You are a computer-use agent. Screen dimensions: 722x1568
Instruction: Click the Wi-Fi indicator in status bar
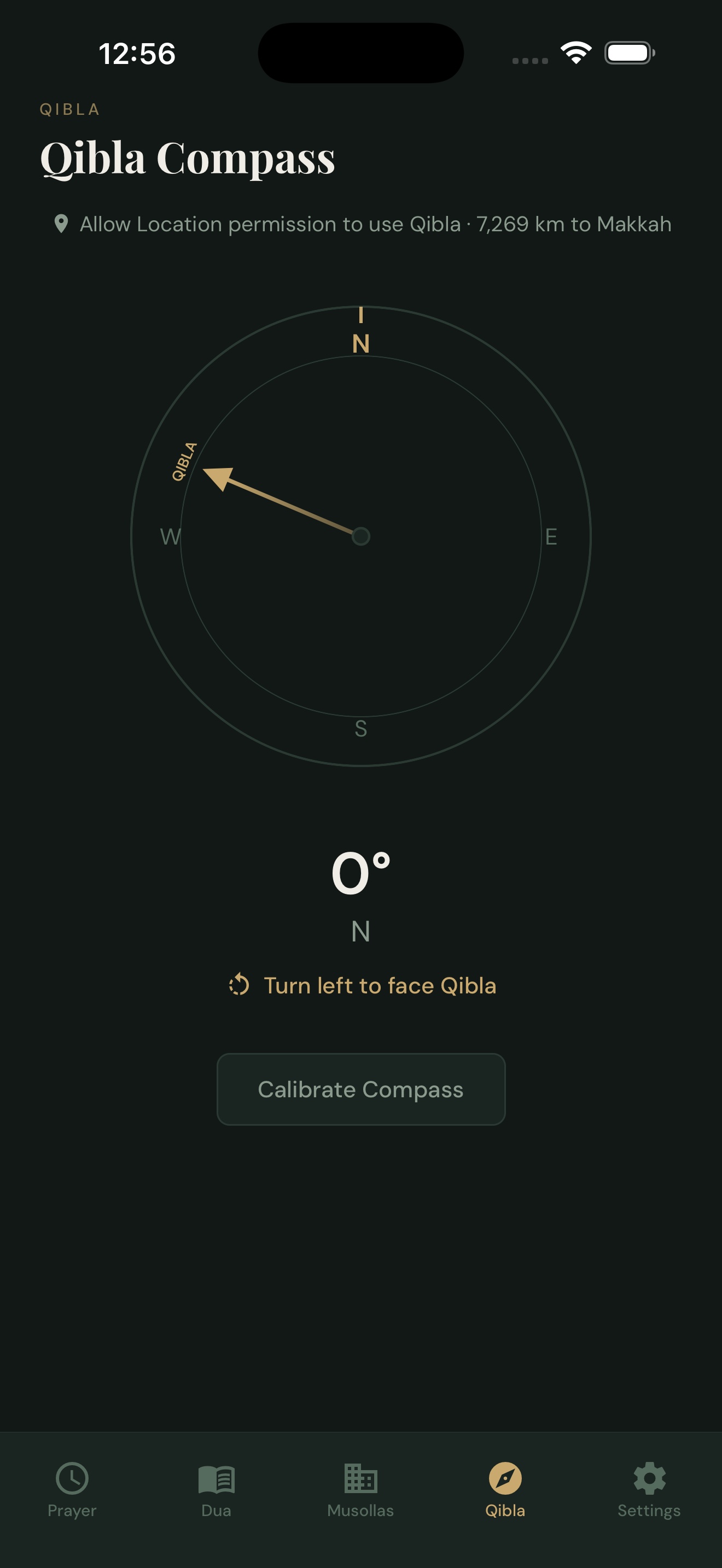coord(575,52)
